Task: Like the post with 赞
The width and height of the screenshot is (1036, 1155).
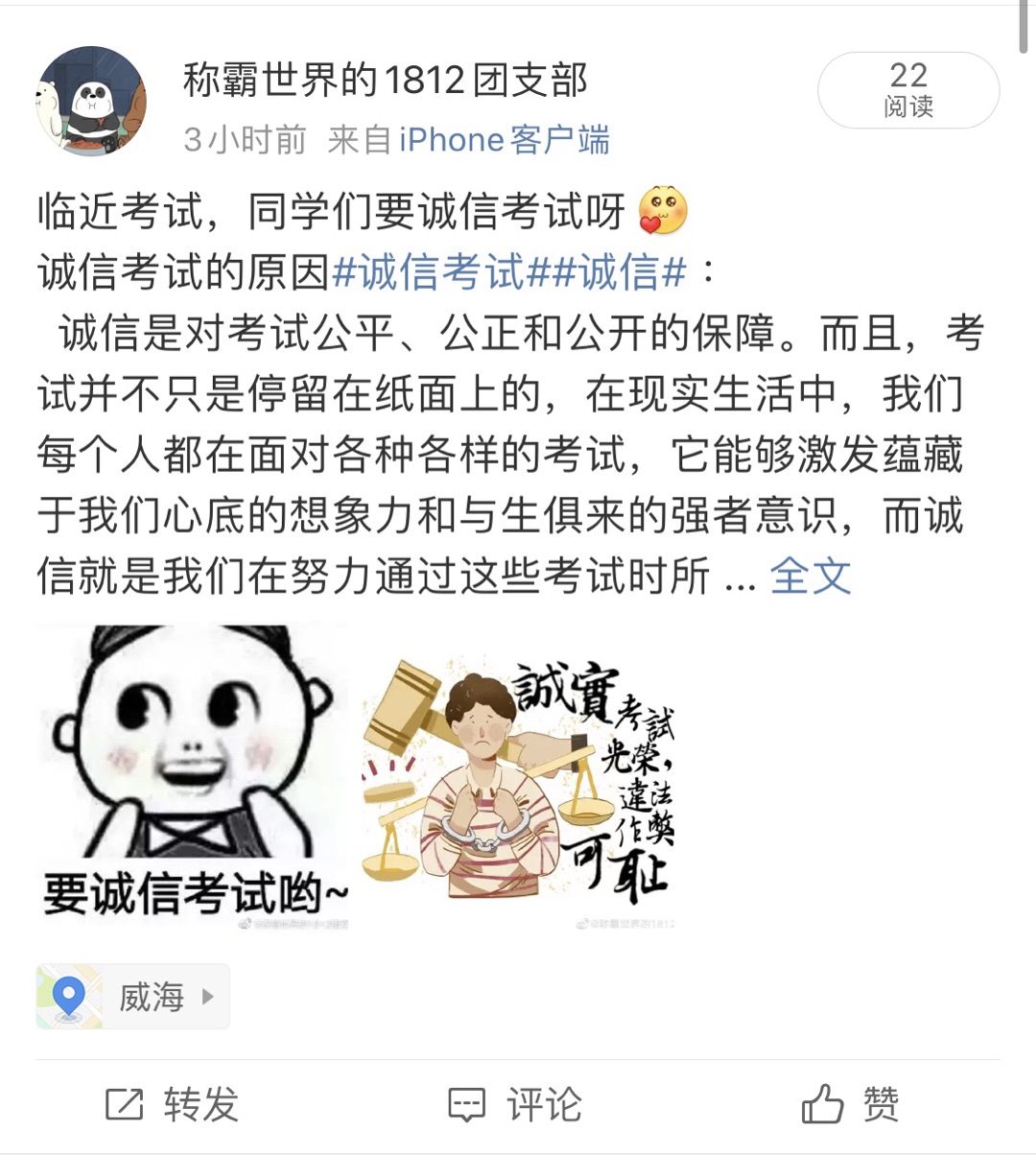Action: [850, 1104]
